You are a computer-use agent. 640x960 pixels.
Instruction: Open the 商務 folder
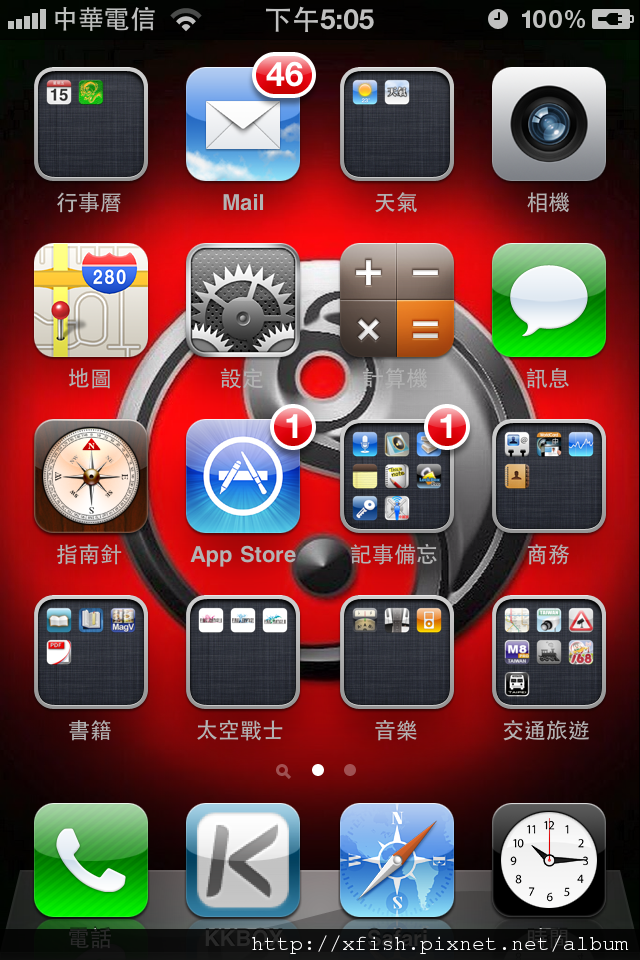point(548,476)
